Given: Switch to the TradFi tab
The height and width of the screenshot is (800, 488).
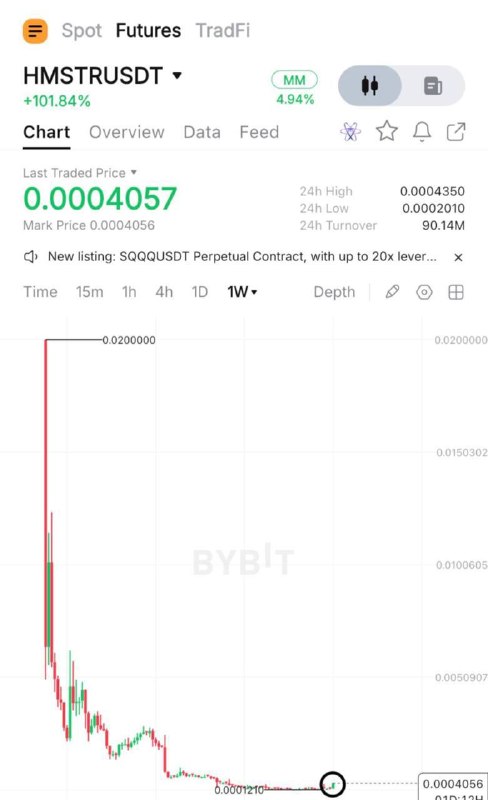Looking at the screenshot, I should click(x=223, y=31).
